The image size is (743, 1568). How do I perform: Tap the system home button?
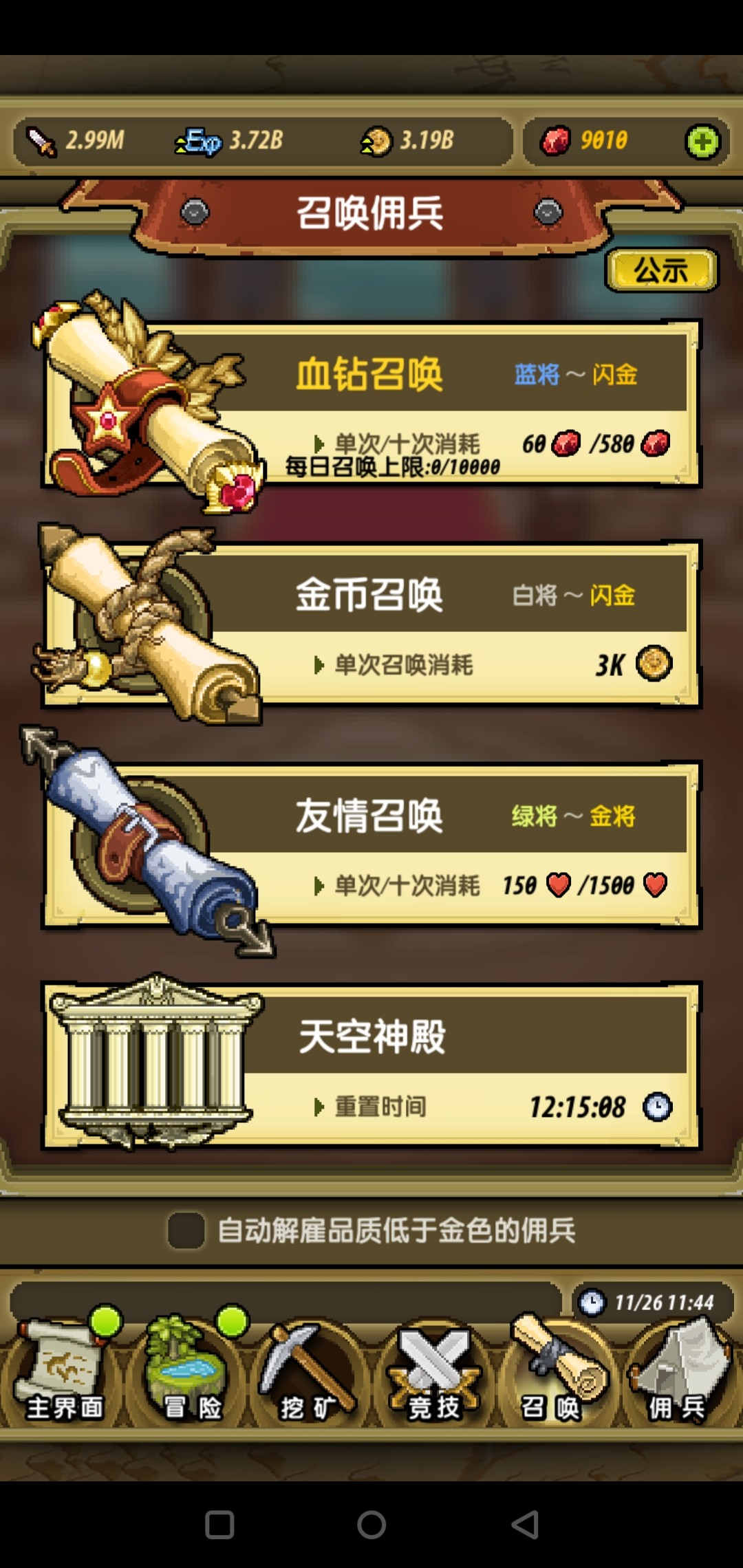click(371, 1525)
